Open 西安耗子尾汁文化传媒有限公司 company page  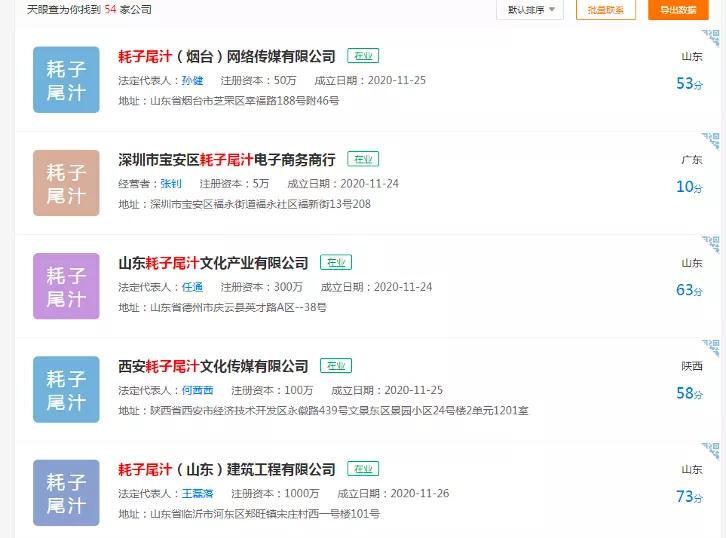(213, 366)
